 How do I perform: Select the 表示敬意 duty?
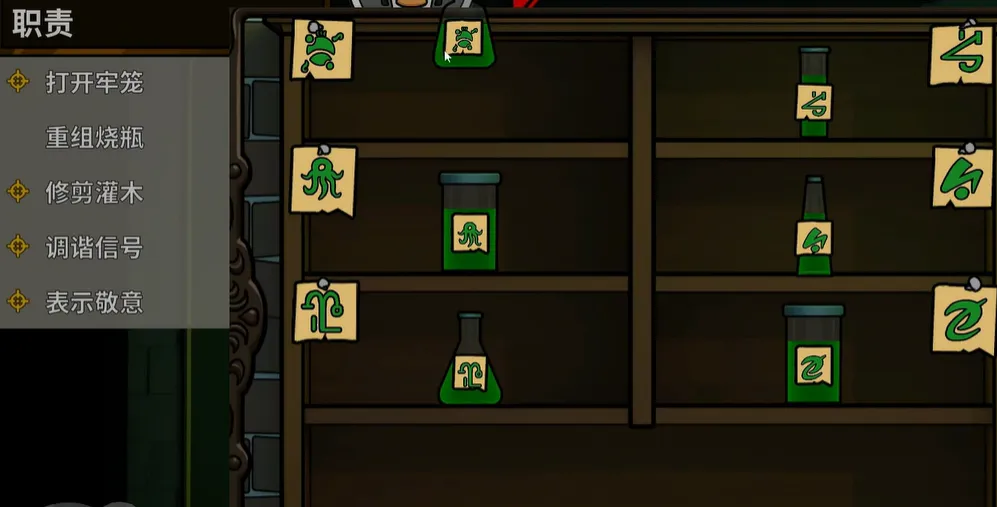tap(94, 302)
